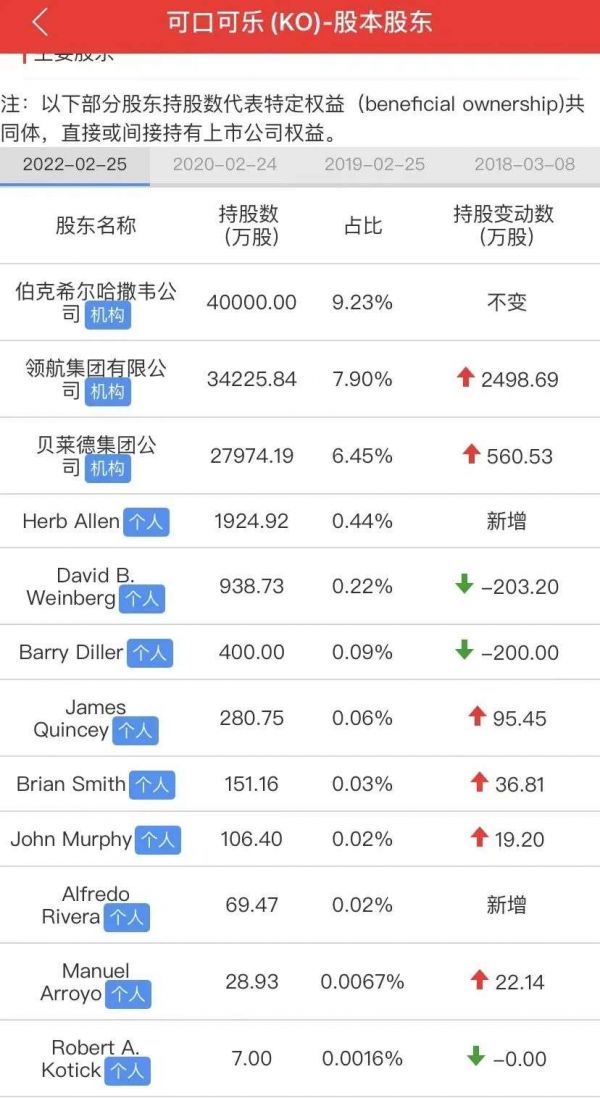This screenshot has width=600, height=1098.
Task: Show shareholder data for 2019-02-25
Action: pyautogui.click(x=375, y=165)
